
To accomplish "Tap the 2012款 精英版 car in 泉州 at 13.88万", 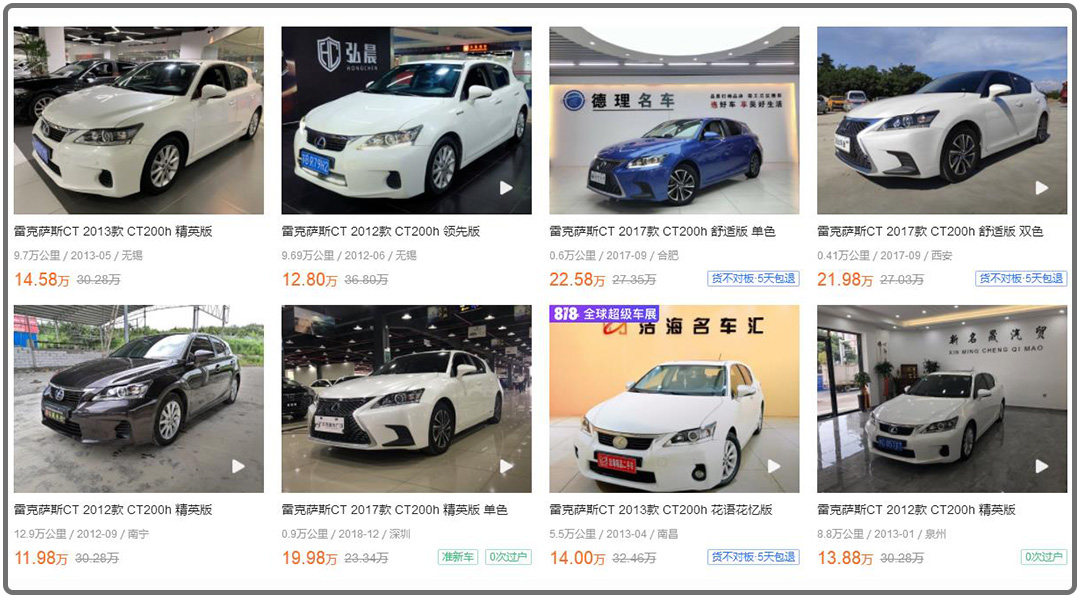I will (942, 398).
